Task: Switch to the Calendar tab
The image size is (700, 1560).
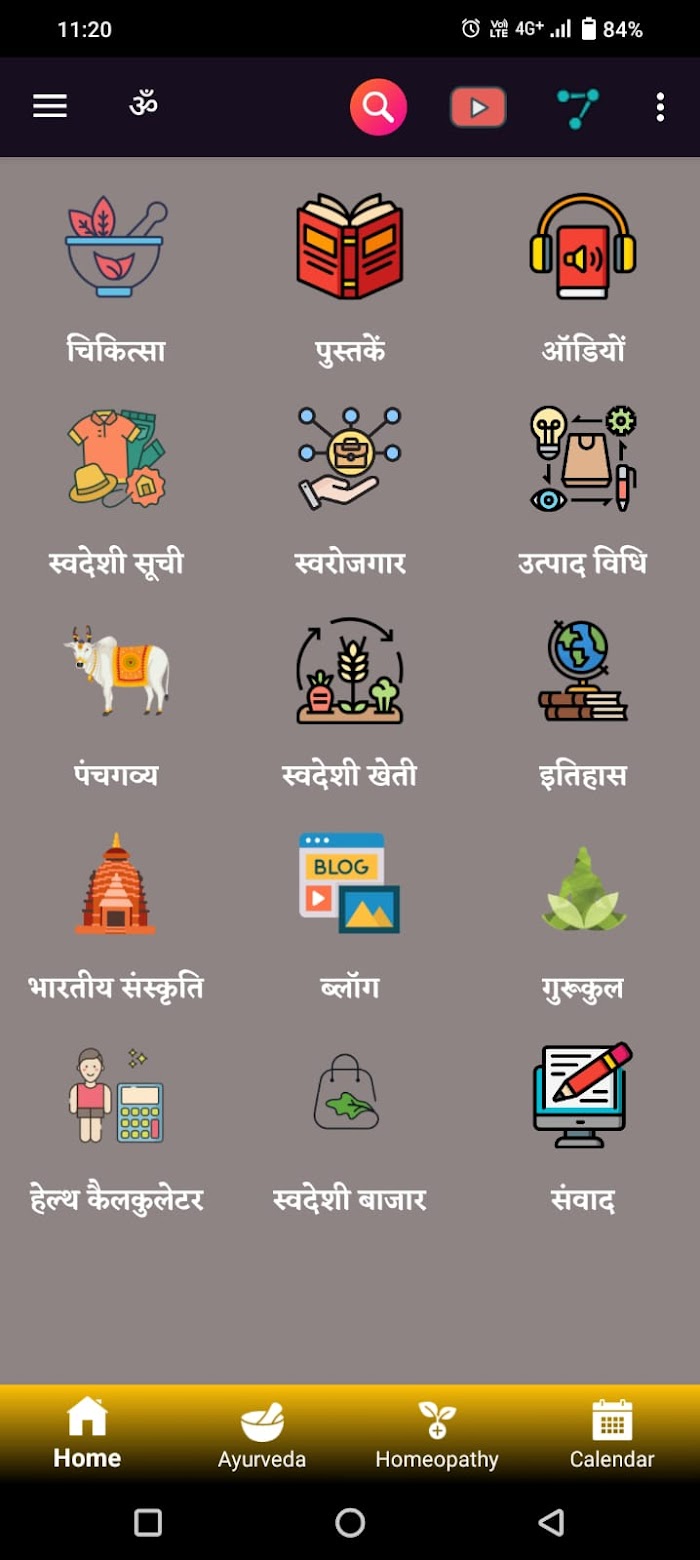Action: (x=612, y=1434)
